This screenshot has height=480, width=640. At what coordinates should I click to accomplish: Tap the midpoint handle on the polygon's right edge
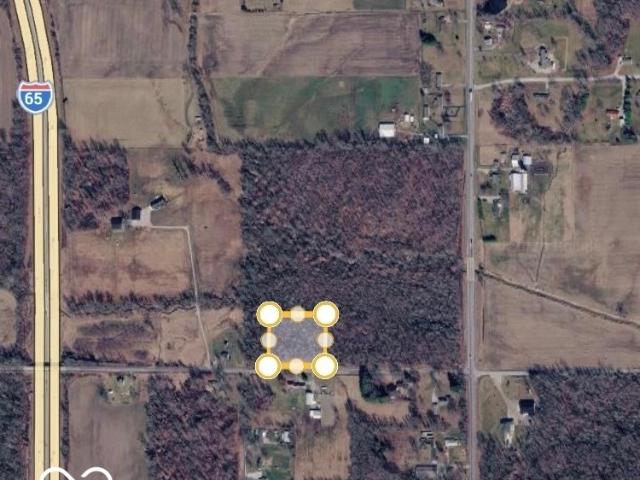(325, 340)
